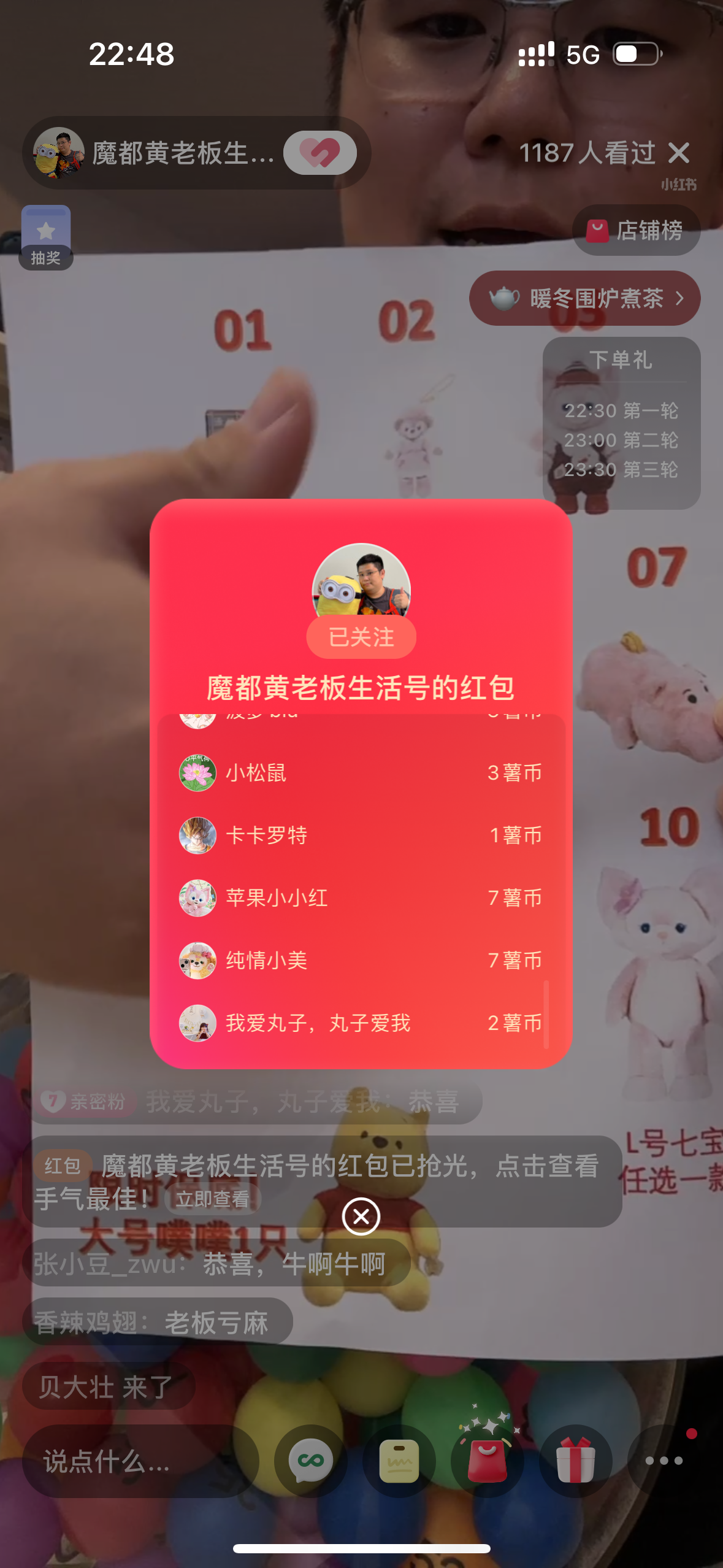
Task: Open the 店铺榜 shop ranking
Action: coord(637,231)
